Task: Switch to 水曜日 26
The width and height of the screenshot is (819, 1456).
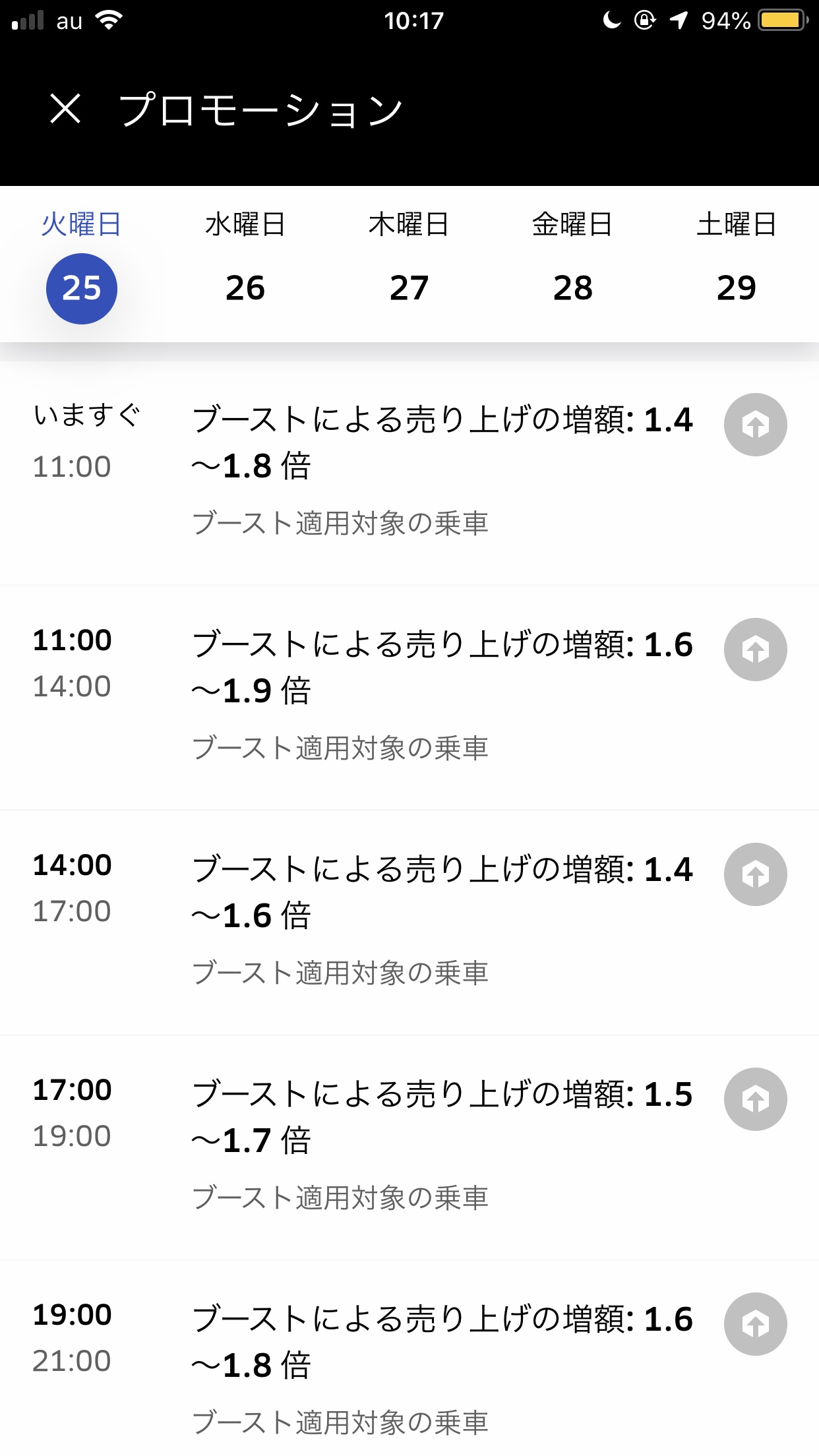Action: click(x=245, y=265)
